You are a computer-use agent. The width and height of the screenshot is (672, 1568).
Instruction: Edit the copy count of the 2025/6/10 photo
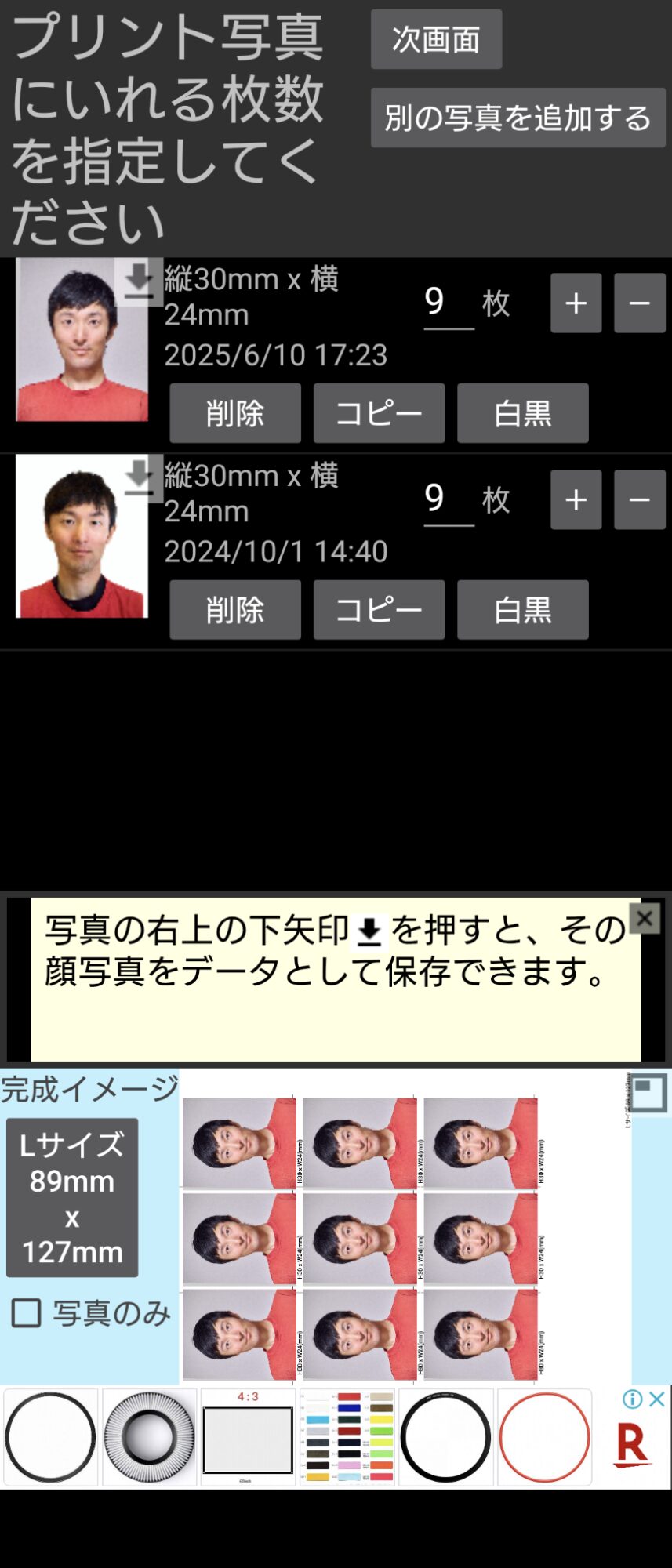448,303
